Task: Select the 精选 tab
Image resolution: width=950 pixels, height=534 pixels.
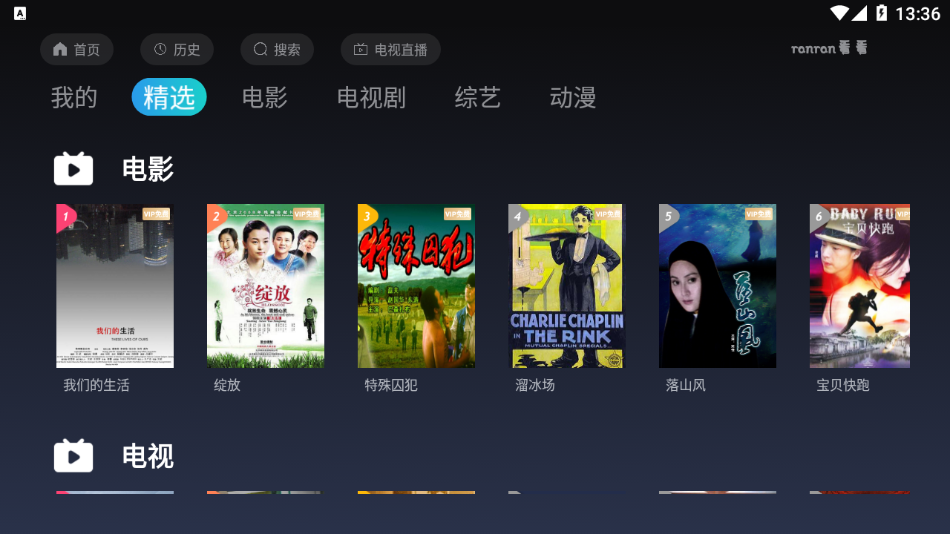Action: click(x=169, y=97)
